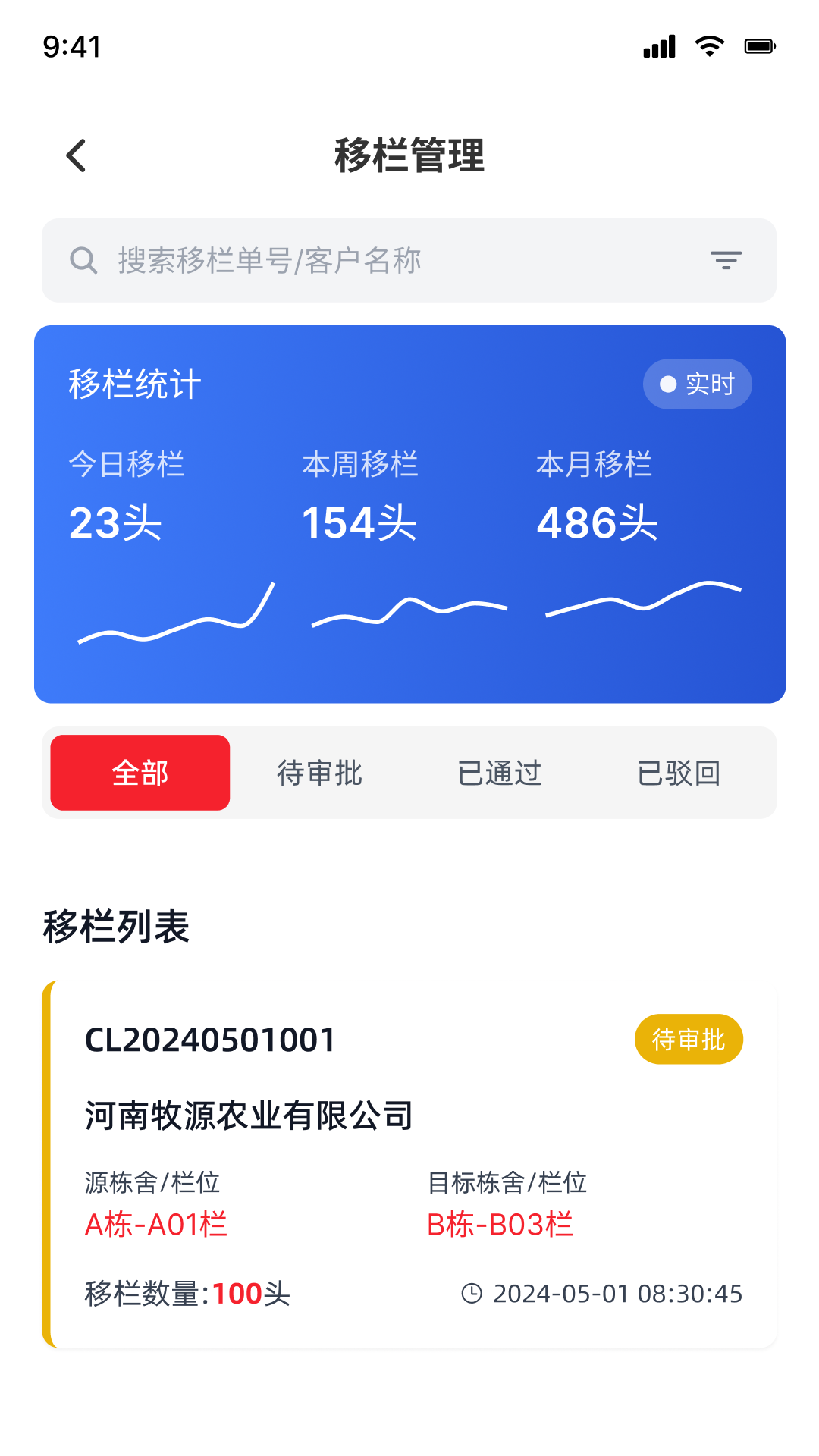Image resolution: width=819 pixels, height=1456 pixels.
Task: Tap the dot inside the 实时 badge
Action: [667, 384]
